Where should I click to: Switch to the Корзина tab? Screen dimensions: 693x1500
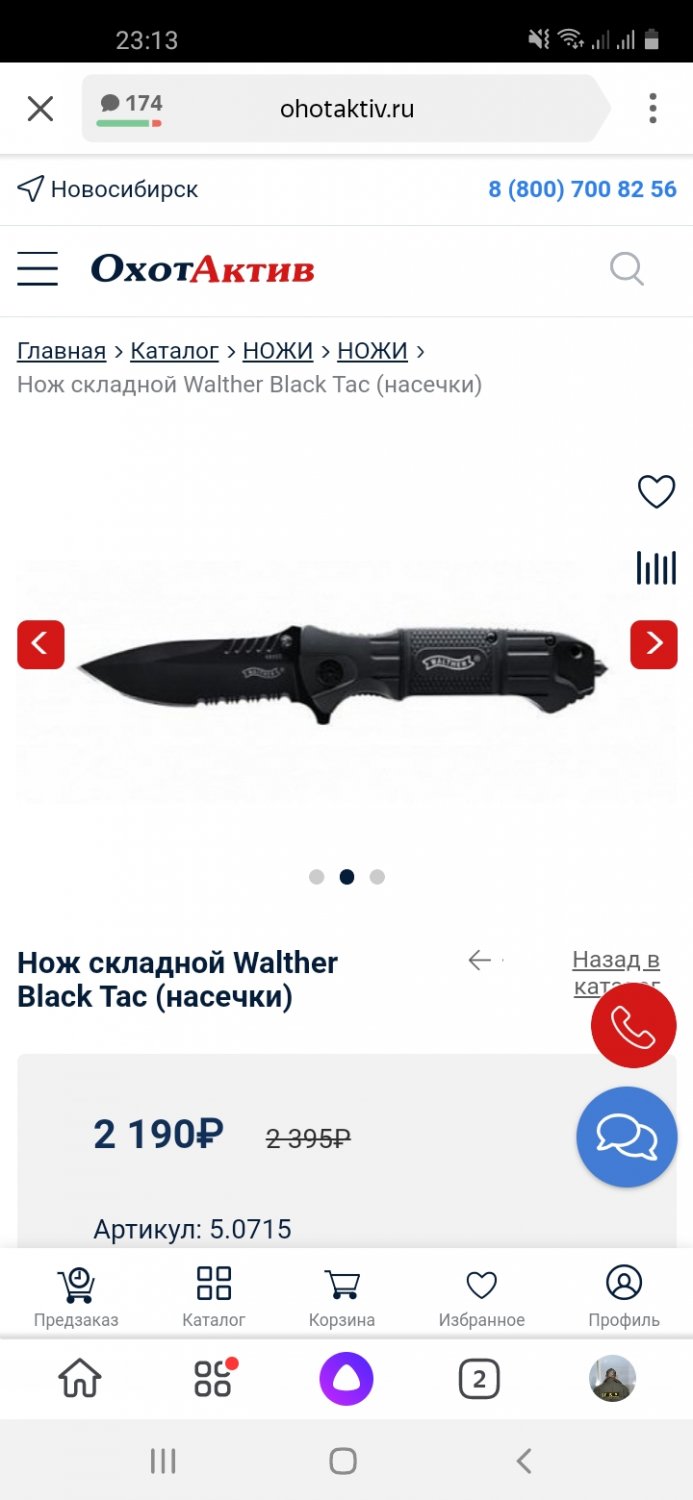coord(342,1297)
